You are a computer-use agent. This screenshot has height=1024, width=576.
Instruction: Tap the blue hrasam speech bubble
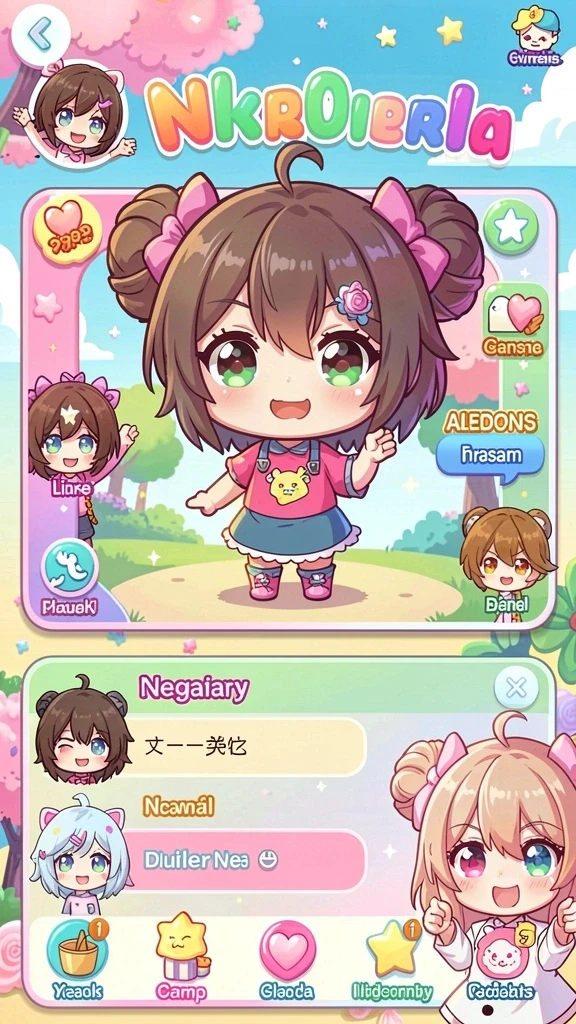coord(490,455)
